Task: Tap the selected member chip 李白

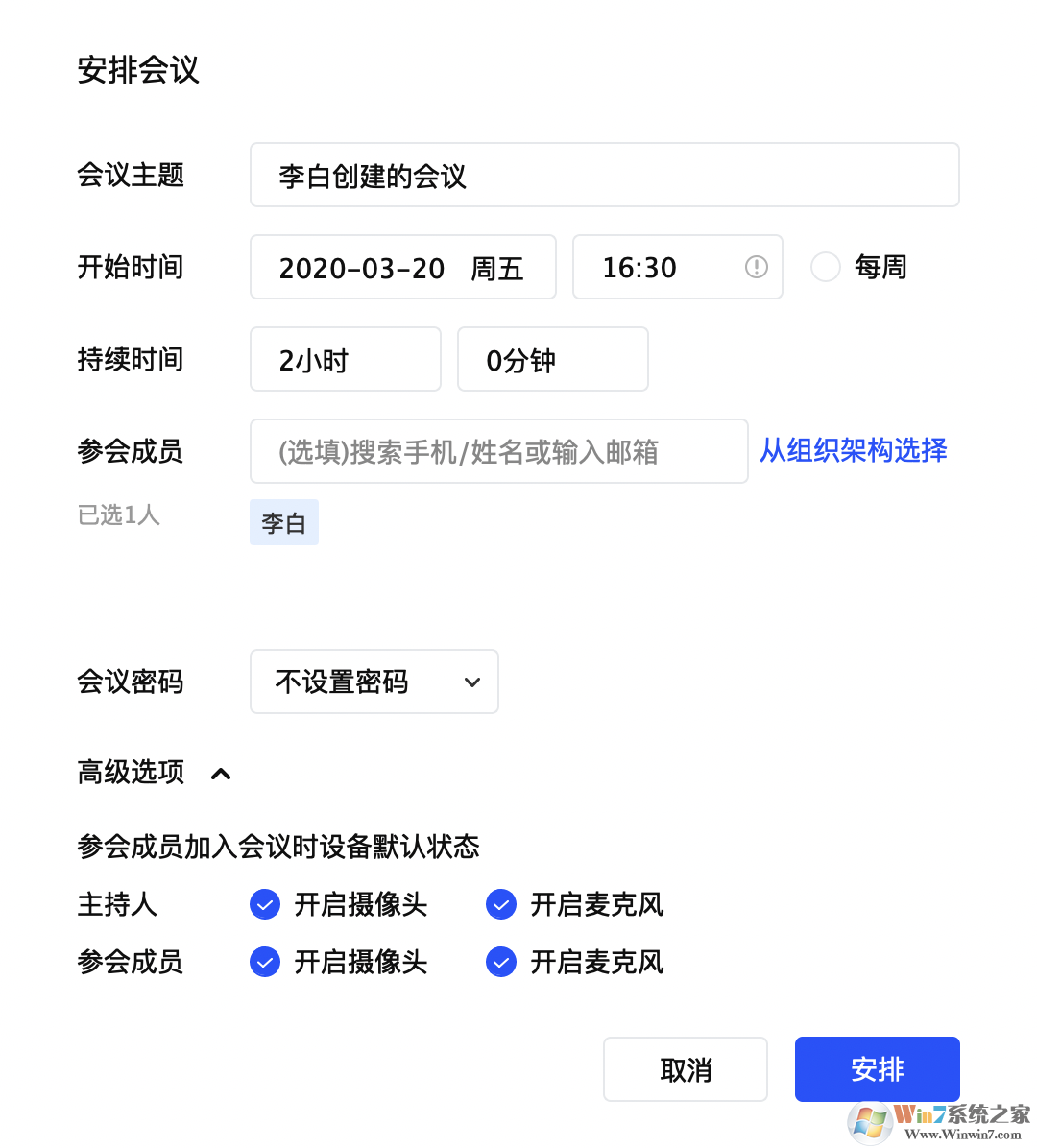Action: [283, 522]
